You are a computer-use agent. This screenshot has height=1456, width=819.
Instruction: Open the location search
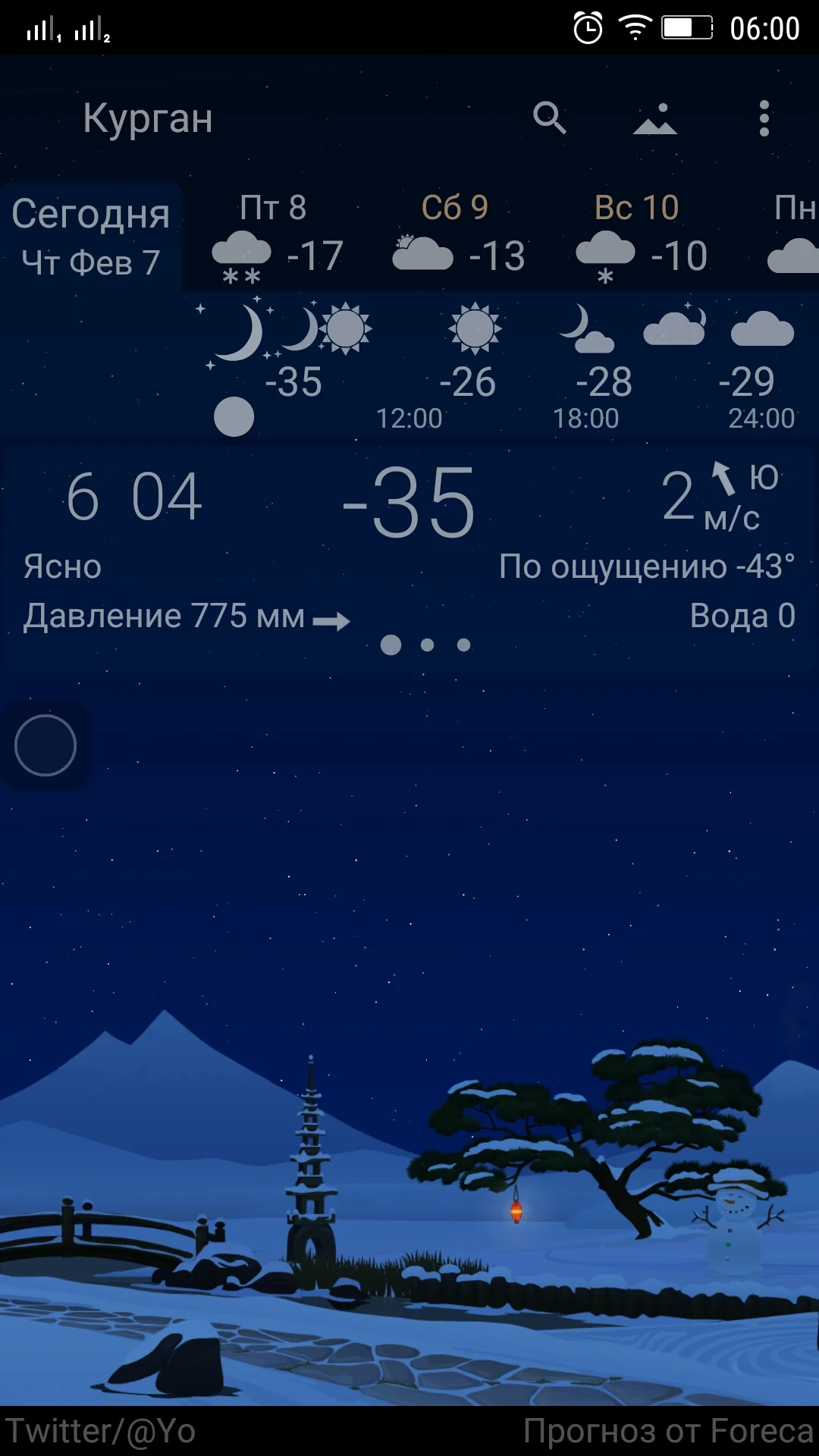pos(550,119)
